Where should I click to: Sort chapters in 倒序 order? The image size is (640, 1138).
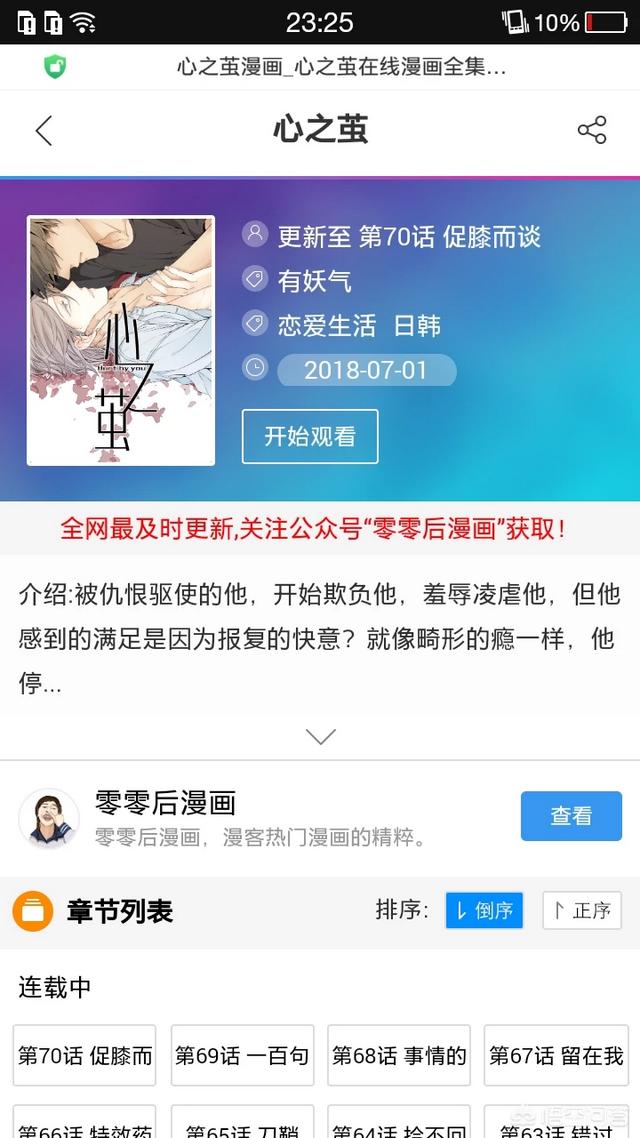click(x=484, y=910)
